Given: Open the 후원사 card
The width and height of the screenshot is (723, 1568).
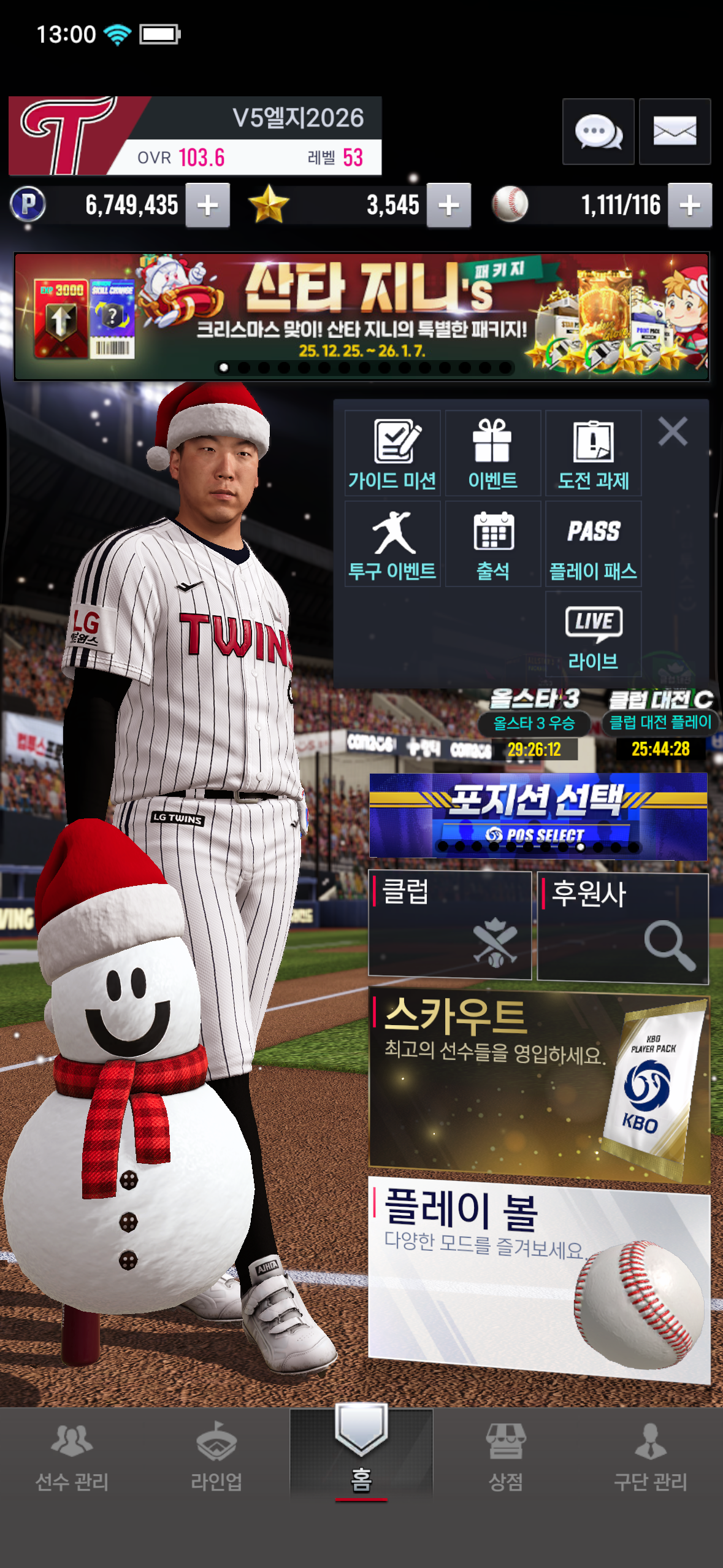Looking at the screenshot, I should click(622, 928).
